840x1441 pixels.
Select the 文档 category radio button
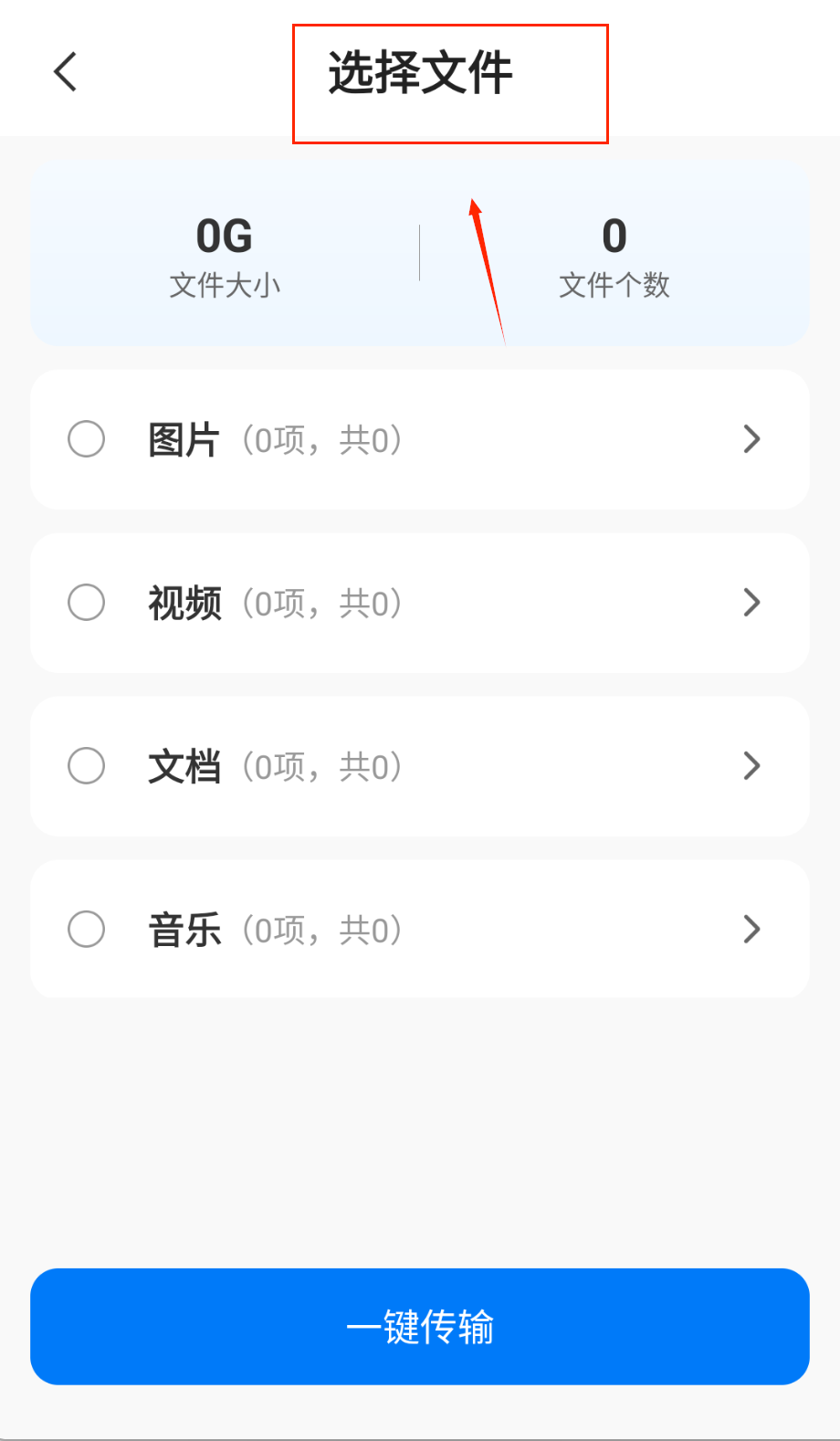tap(87, 766)
